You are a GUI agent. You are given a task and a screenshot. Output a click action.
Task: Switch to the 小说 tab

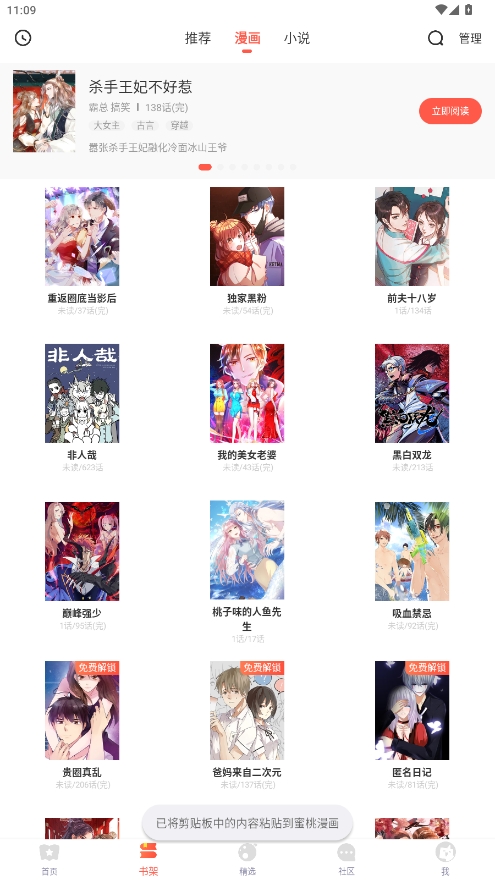point(296,38)
